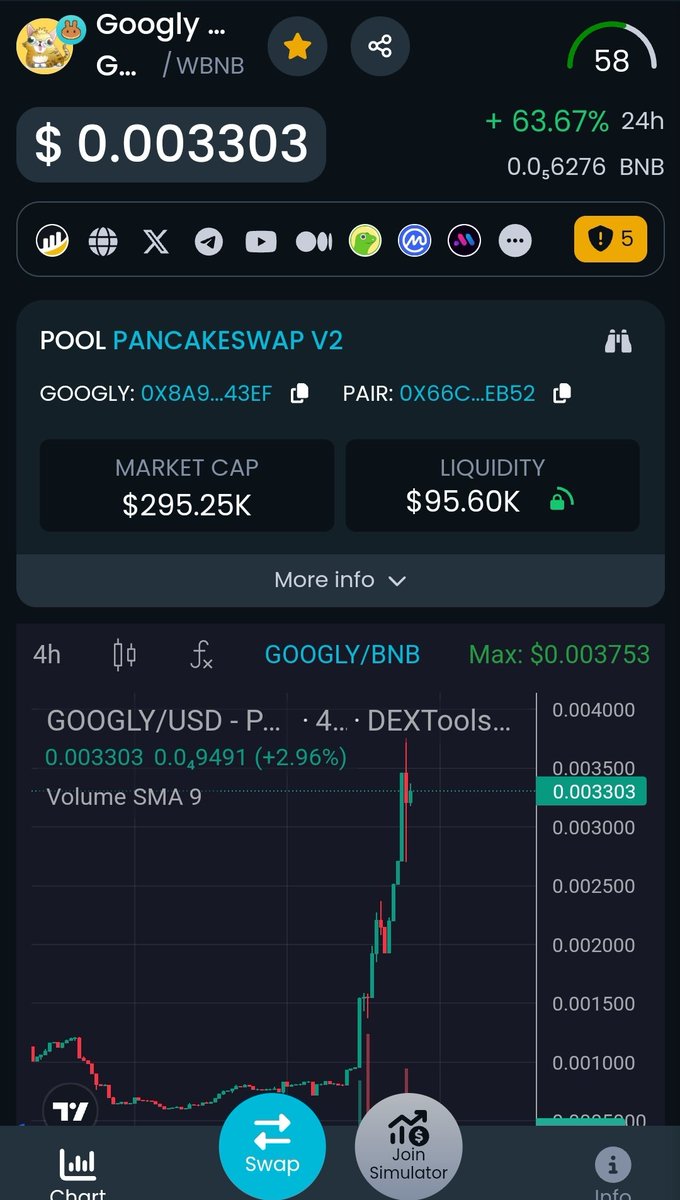Open the Telegram social link
This screenshot has height=1200, width=680.
[x=208, y=241]
